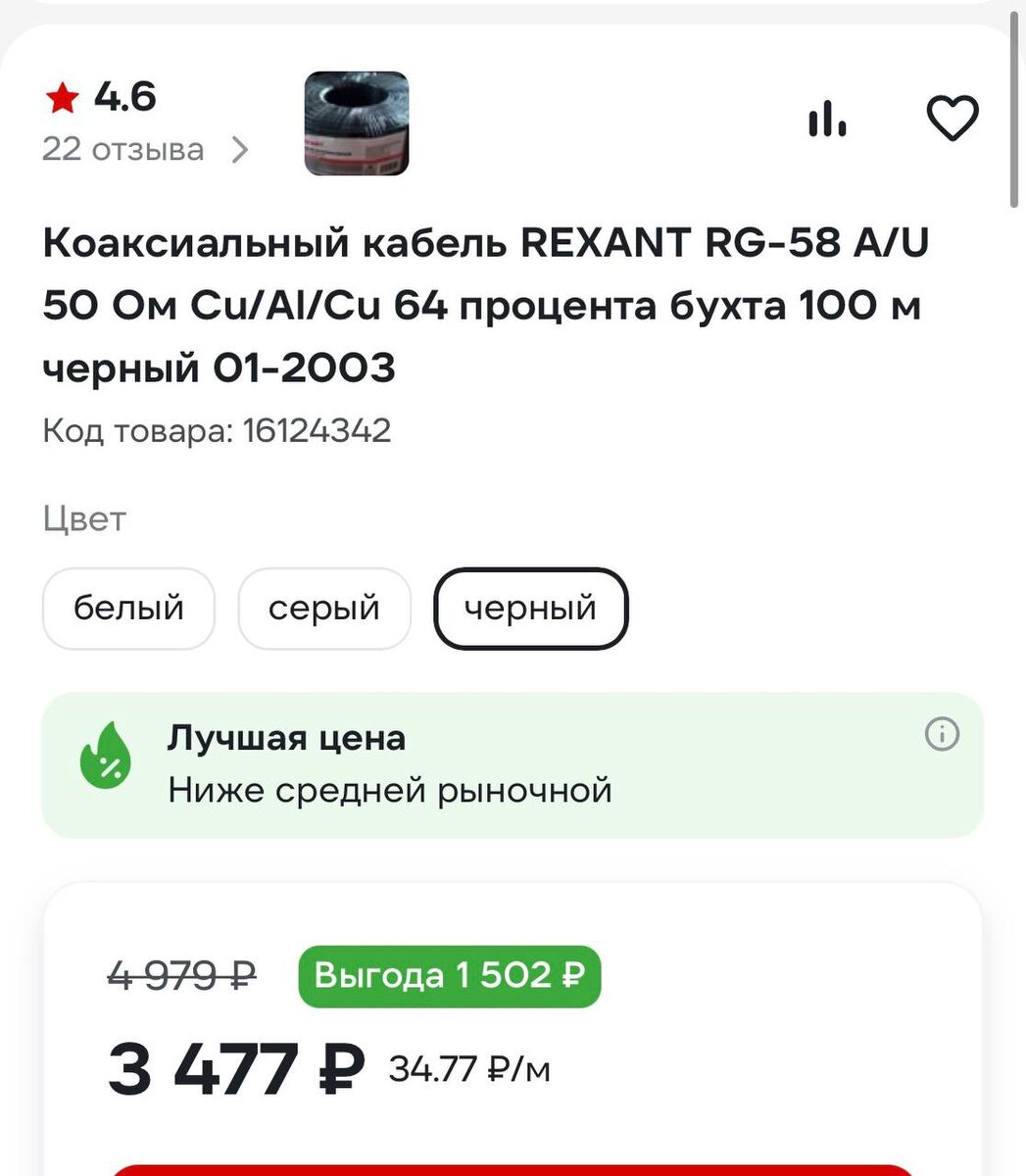Open the info icon beside Лучшая цена

click(x=940, y=735)
